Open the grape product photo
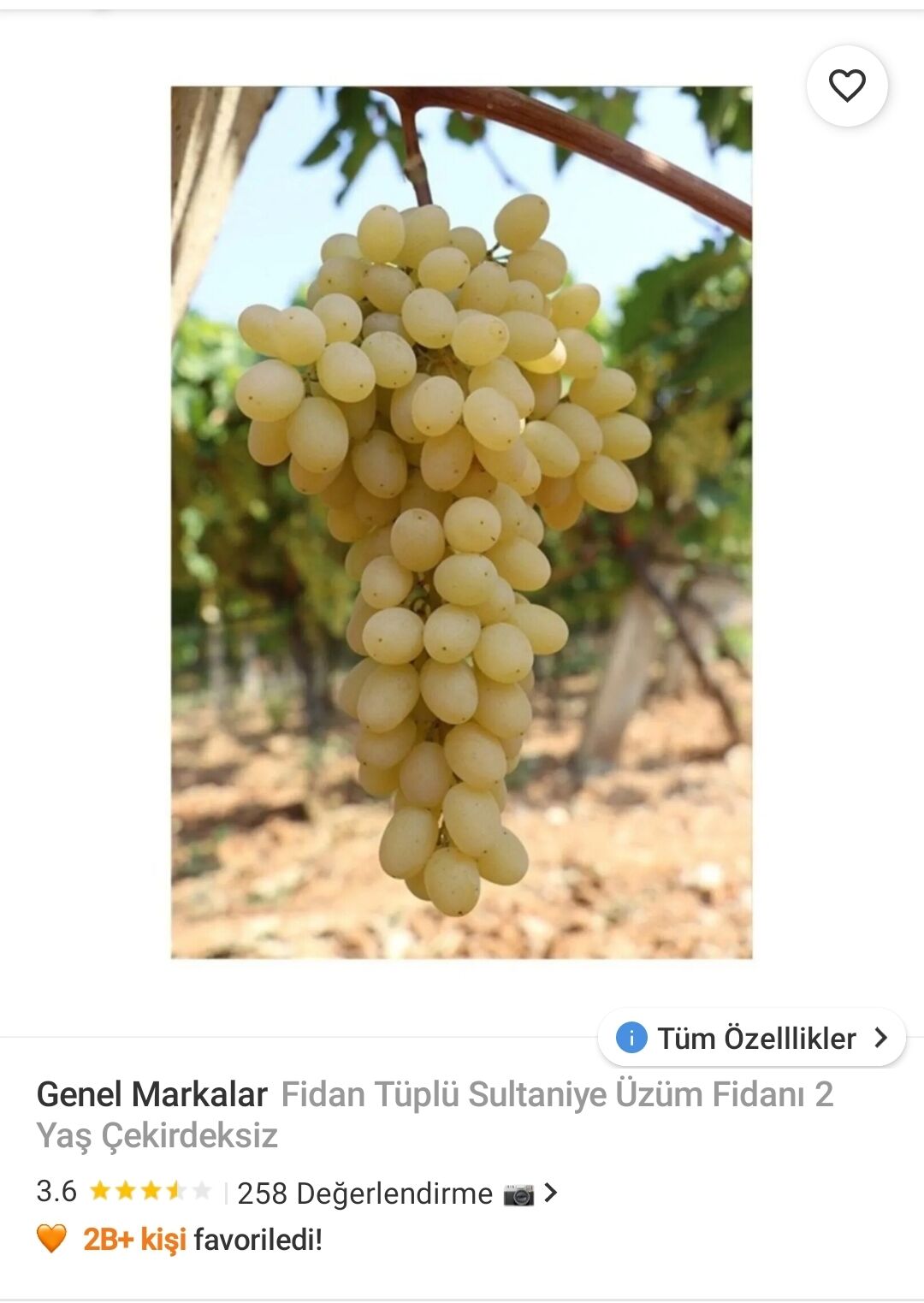Viewport: 924px width, 1303px height. coord(461,522)
